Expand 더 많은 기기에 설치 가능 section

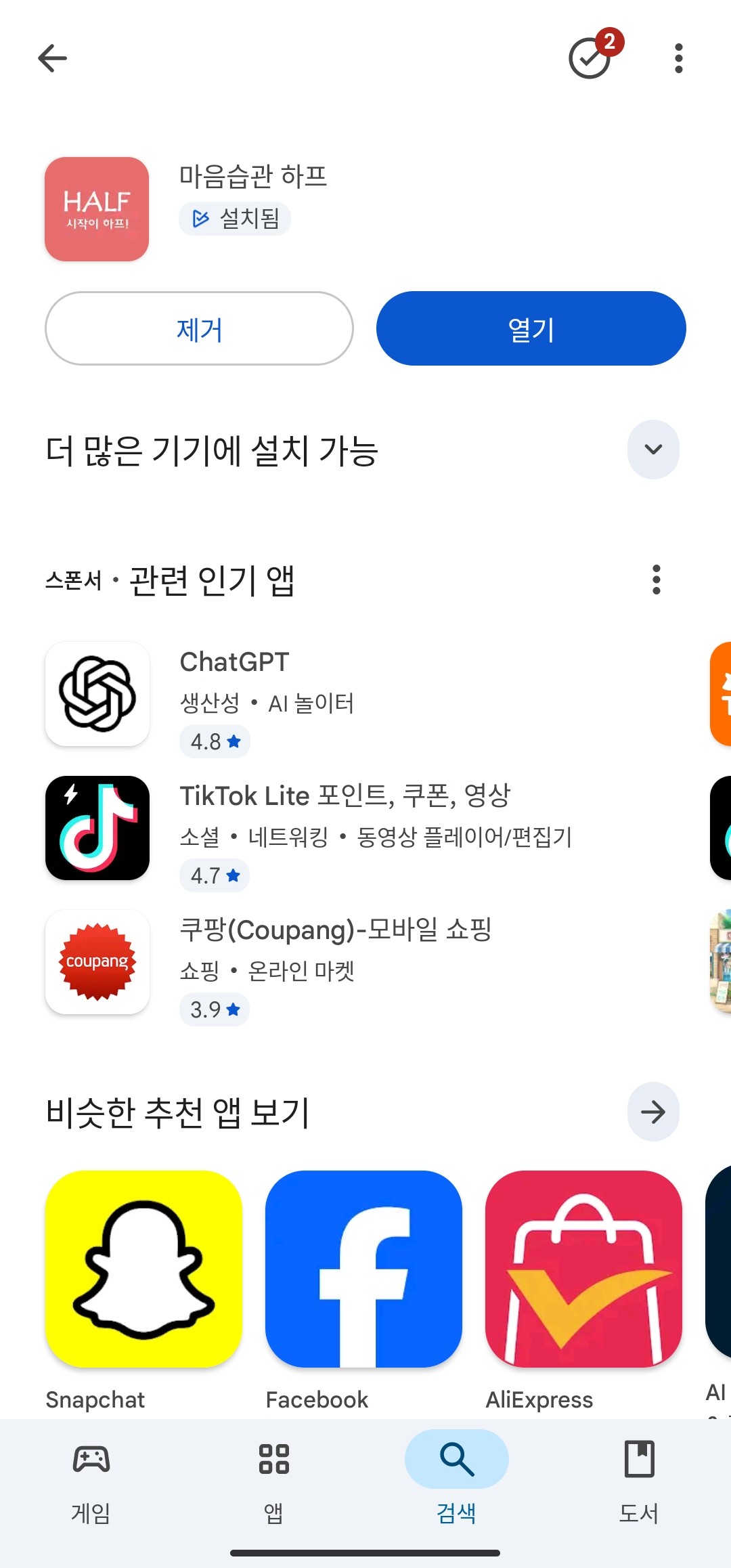[x=653, y=450]
